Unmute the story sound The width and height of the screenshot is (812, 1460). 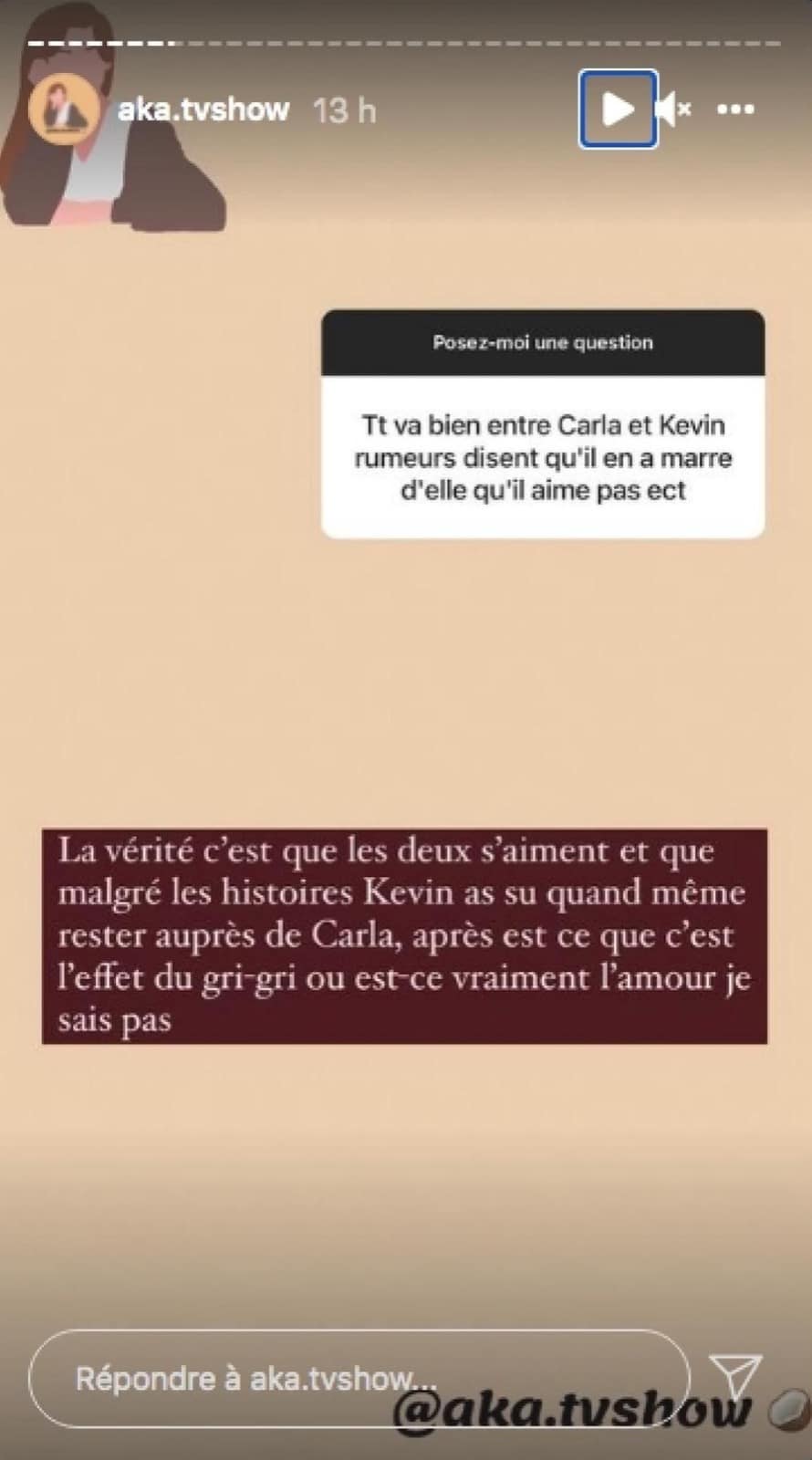pos(673,109)
